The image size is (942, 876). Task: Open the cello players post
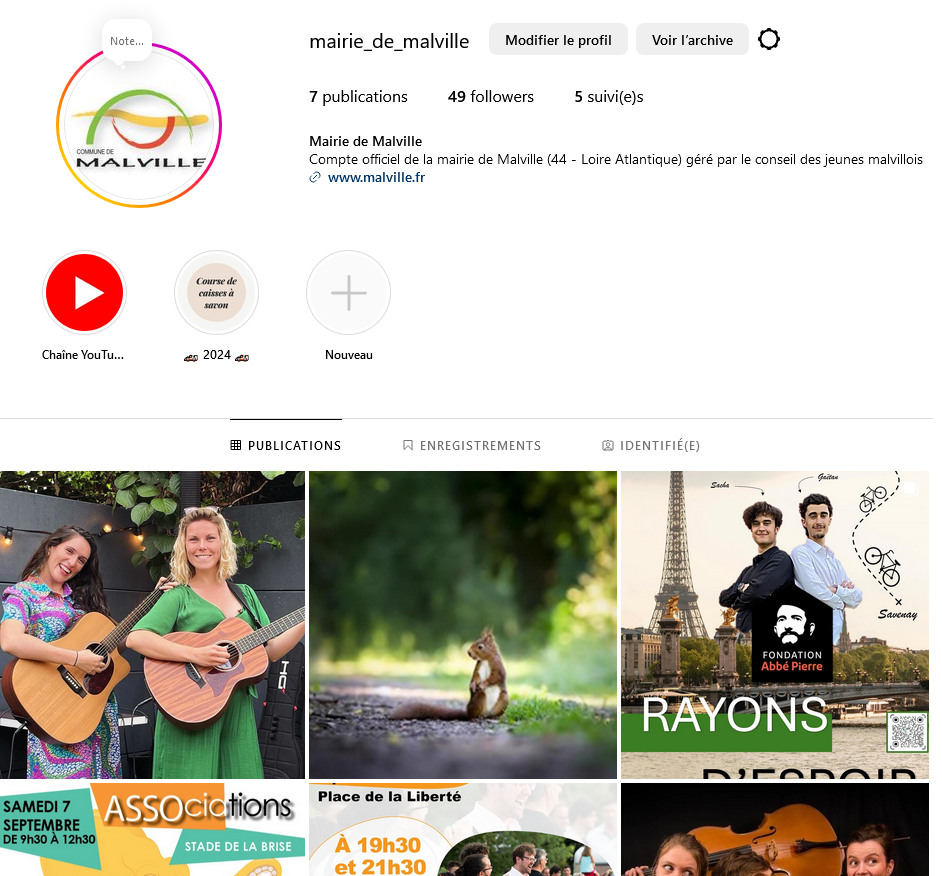point(776,830)
